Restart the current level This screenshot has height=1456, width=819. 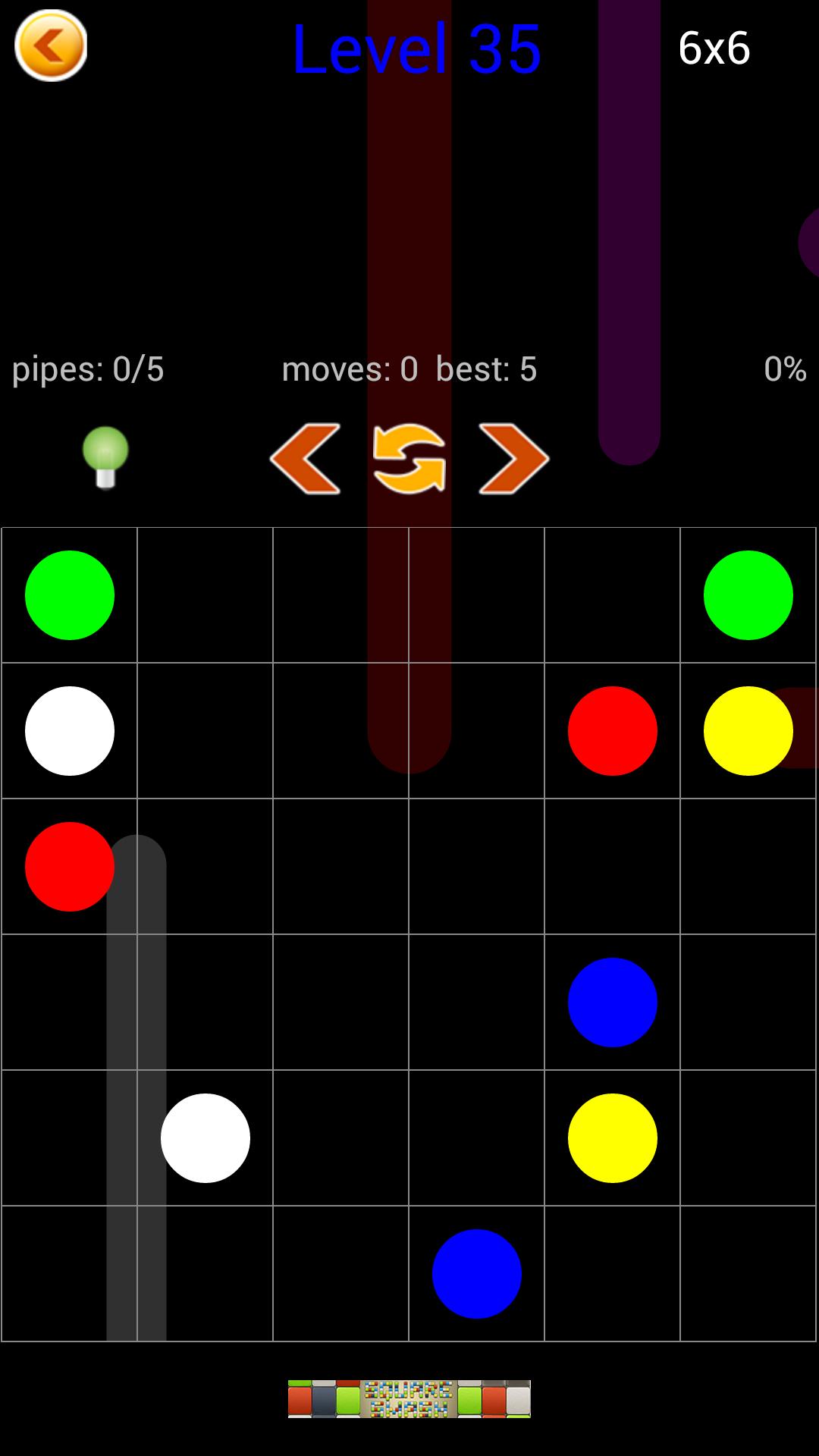click(x=409, y=458)
